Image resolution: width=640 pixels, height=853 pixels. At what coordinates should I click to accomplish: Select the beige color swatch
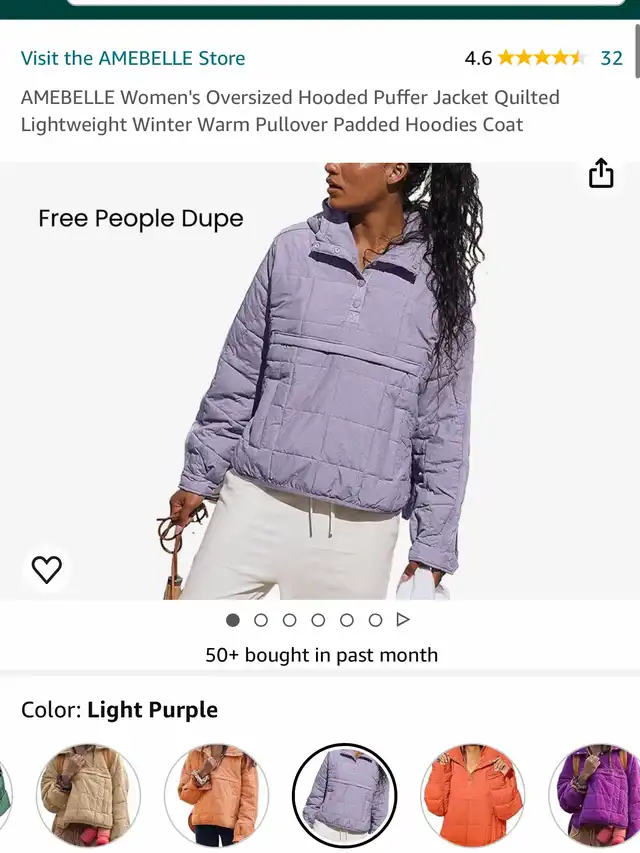88,796
